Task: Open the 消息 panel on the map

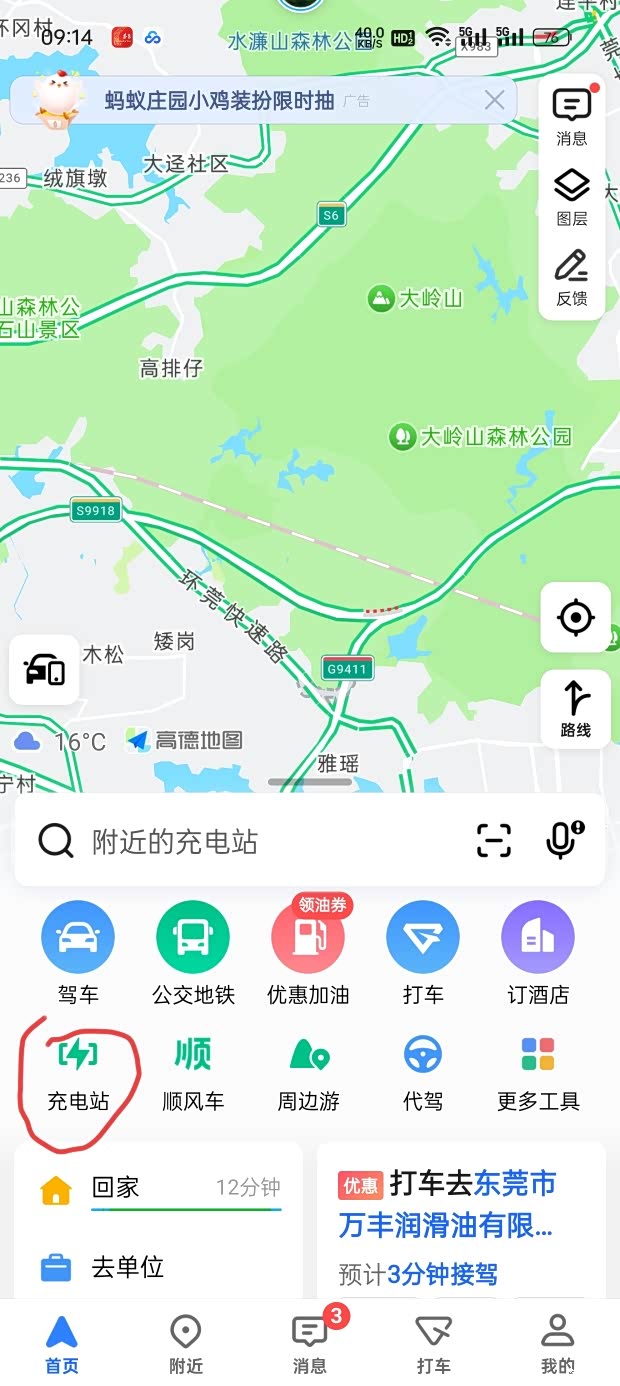Action: 572,116
